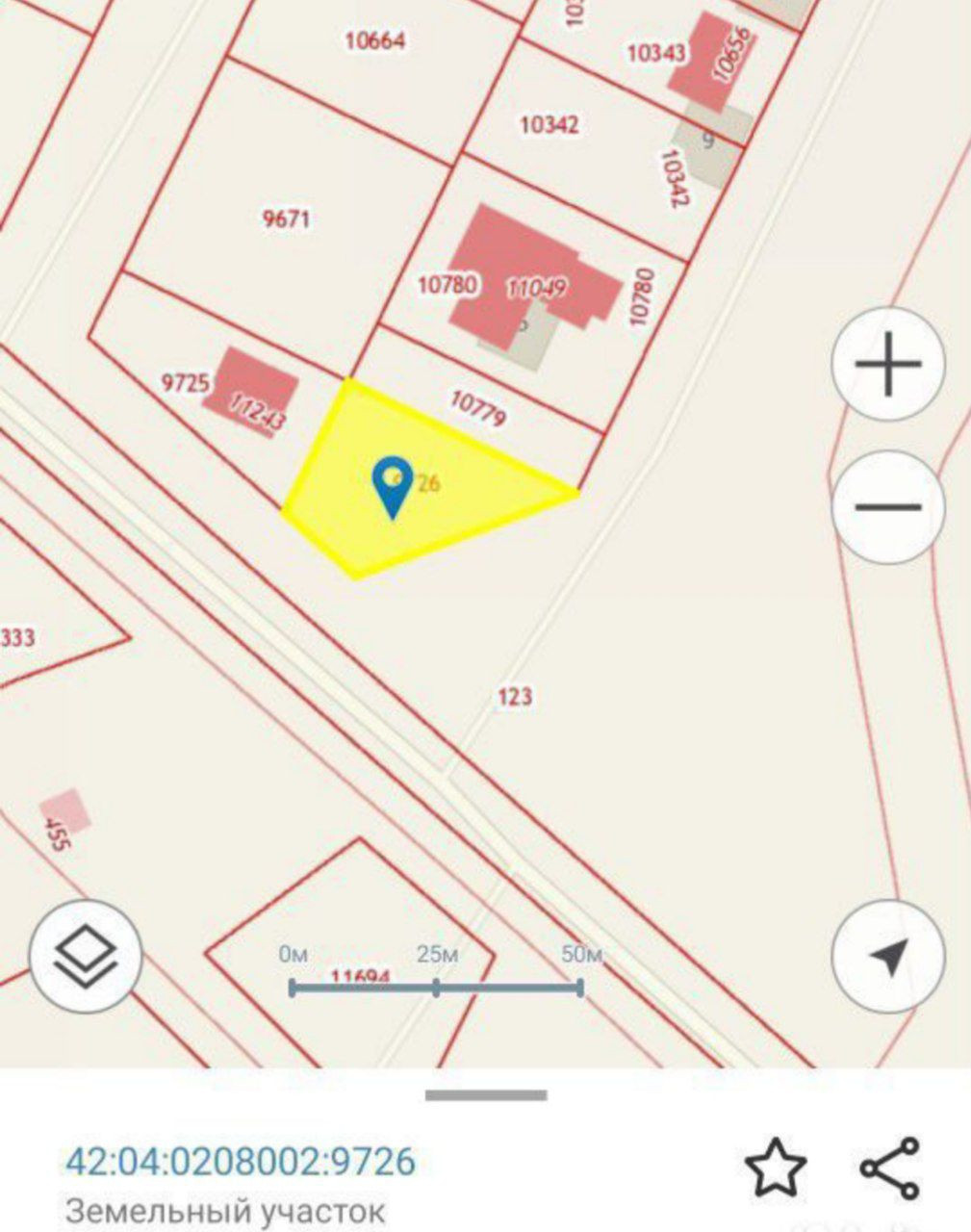Open cadastral number 42:04:0208002:9726 details

coord(240,1161)
